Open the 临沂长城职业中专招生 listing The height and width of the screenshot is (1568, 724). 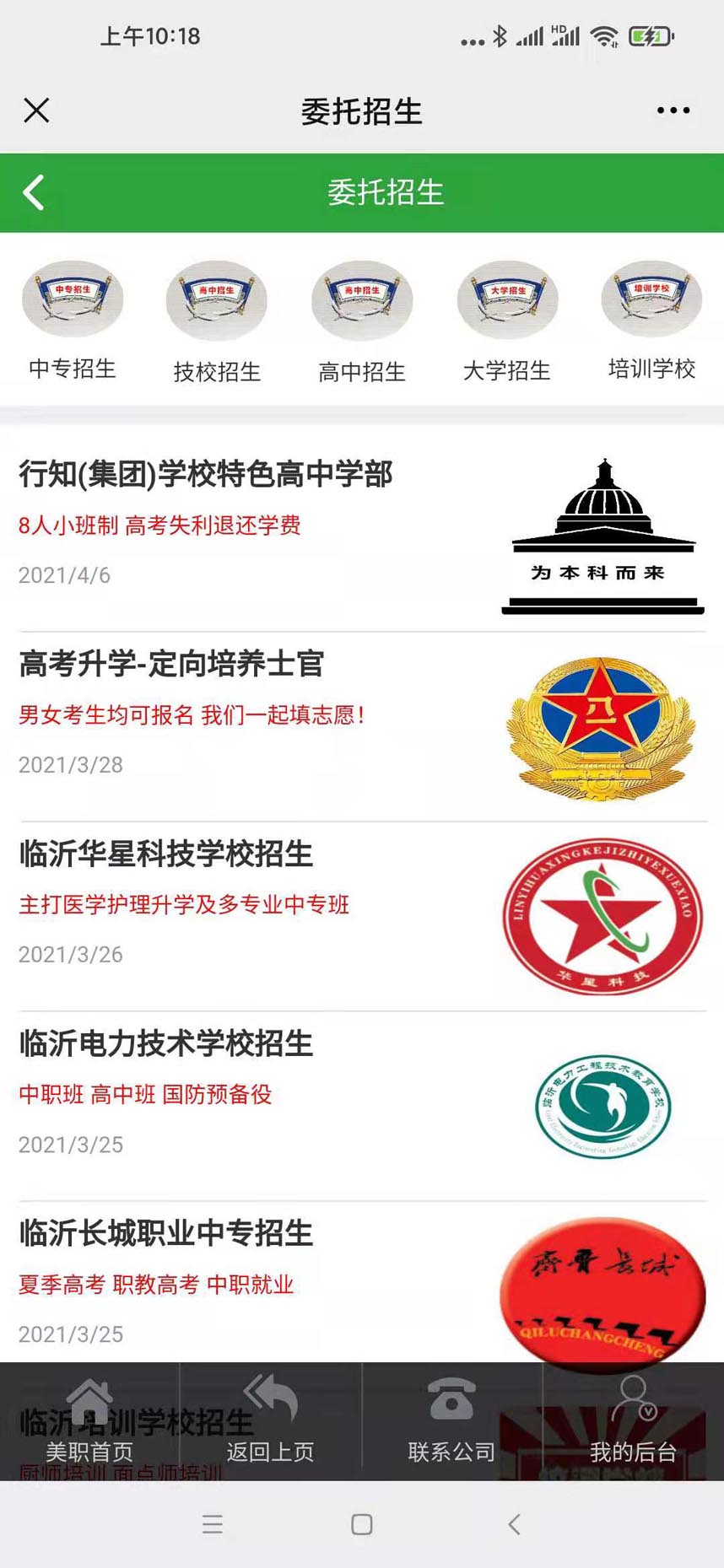tap(362, 1282)
